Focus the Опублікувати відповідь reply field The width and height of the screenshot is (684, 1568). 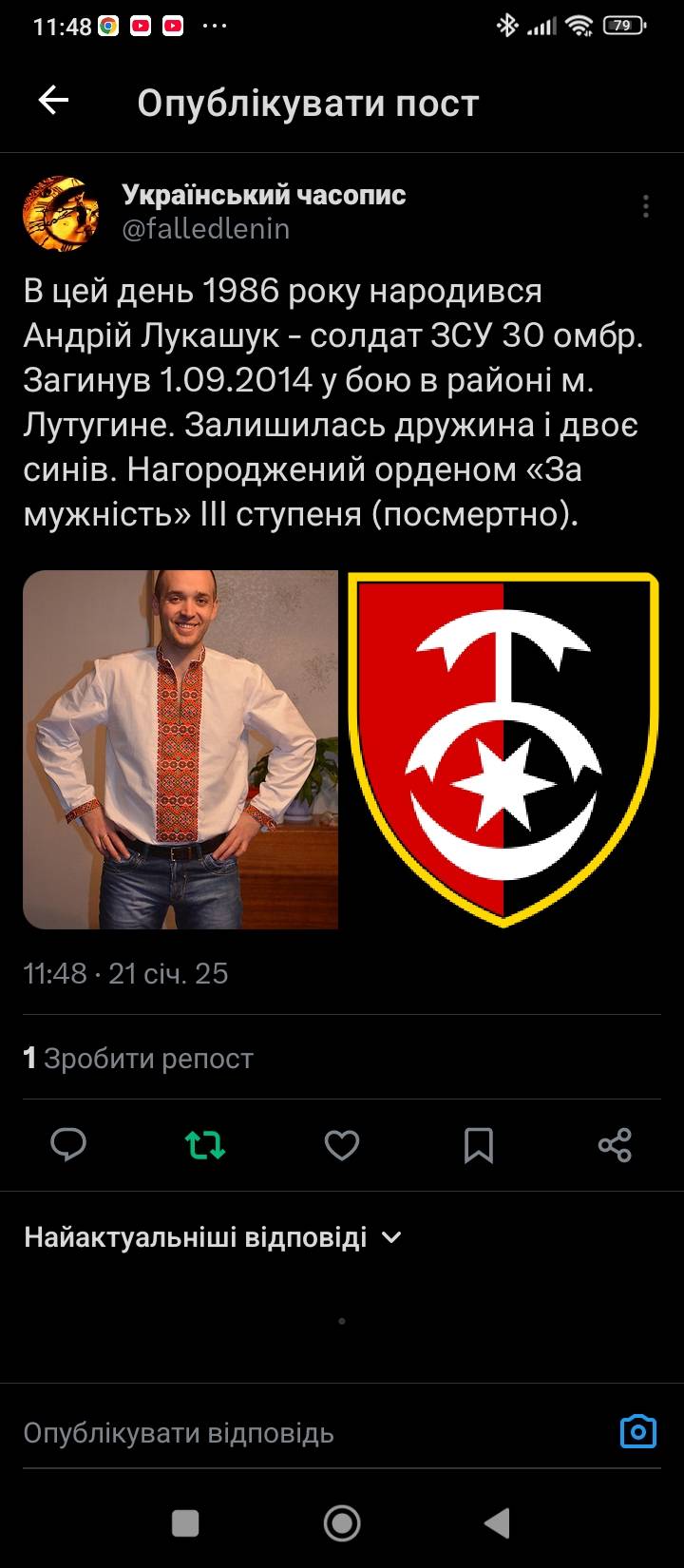[x=285, y=1432]
